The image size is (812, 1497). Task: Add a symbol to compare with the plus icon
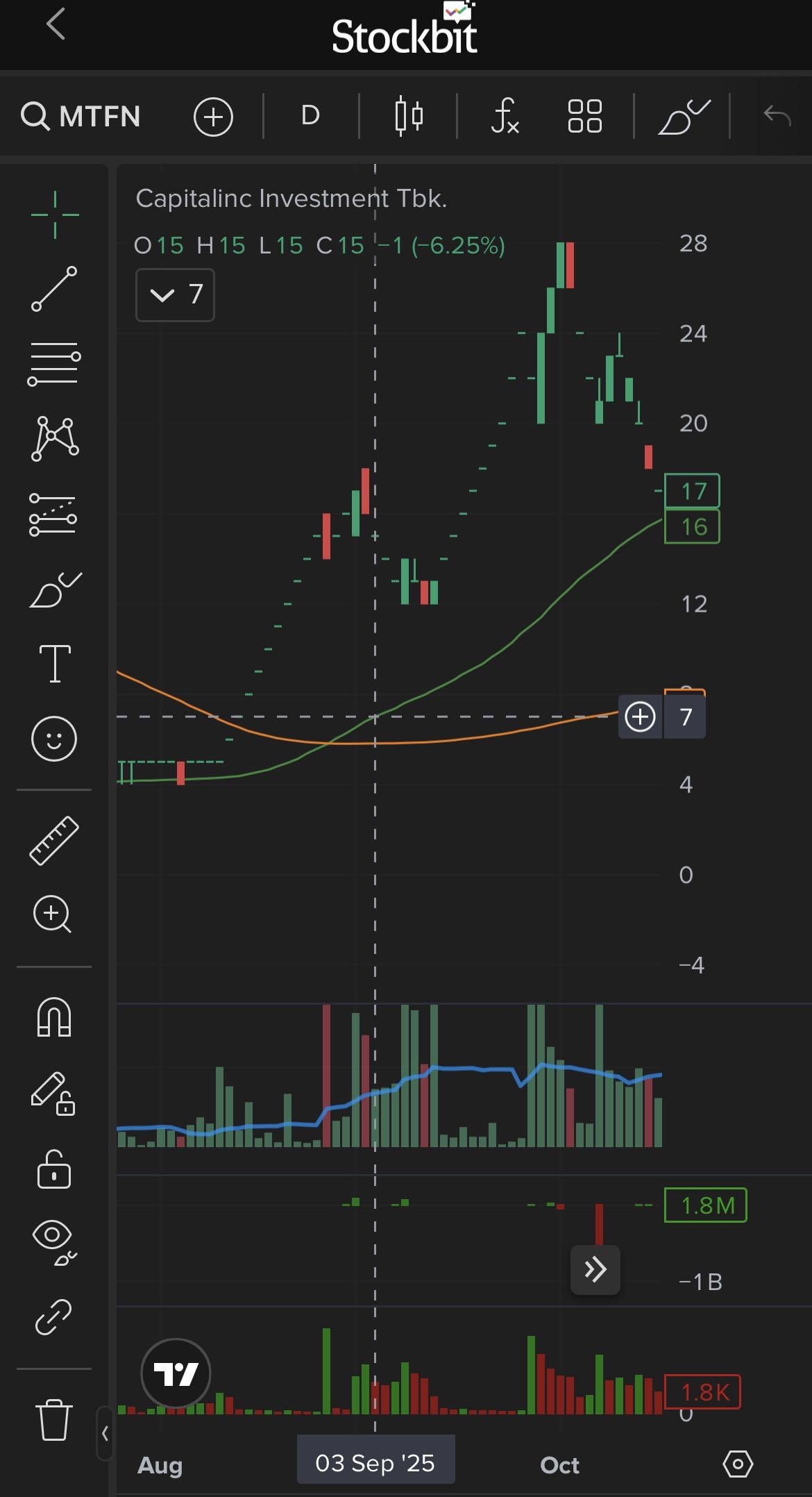[x=213, y=117]
